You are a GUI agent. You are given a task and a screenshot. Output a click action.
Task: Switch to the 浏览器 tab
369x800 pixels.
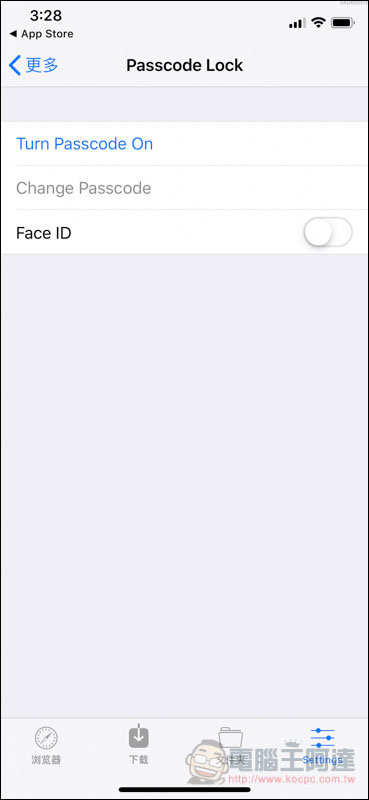(46, 744)
